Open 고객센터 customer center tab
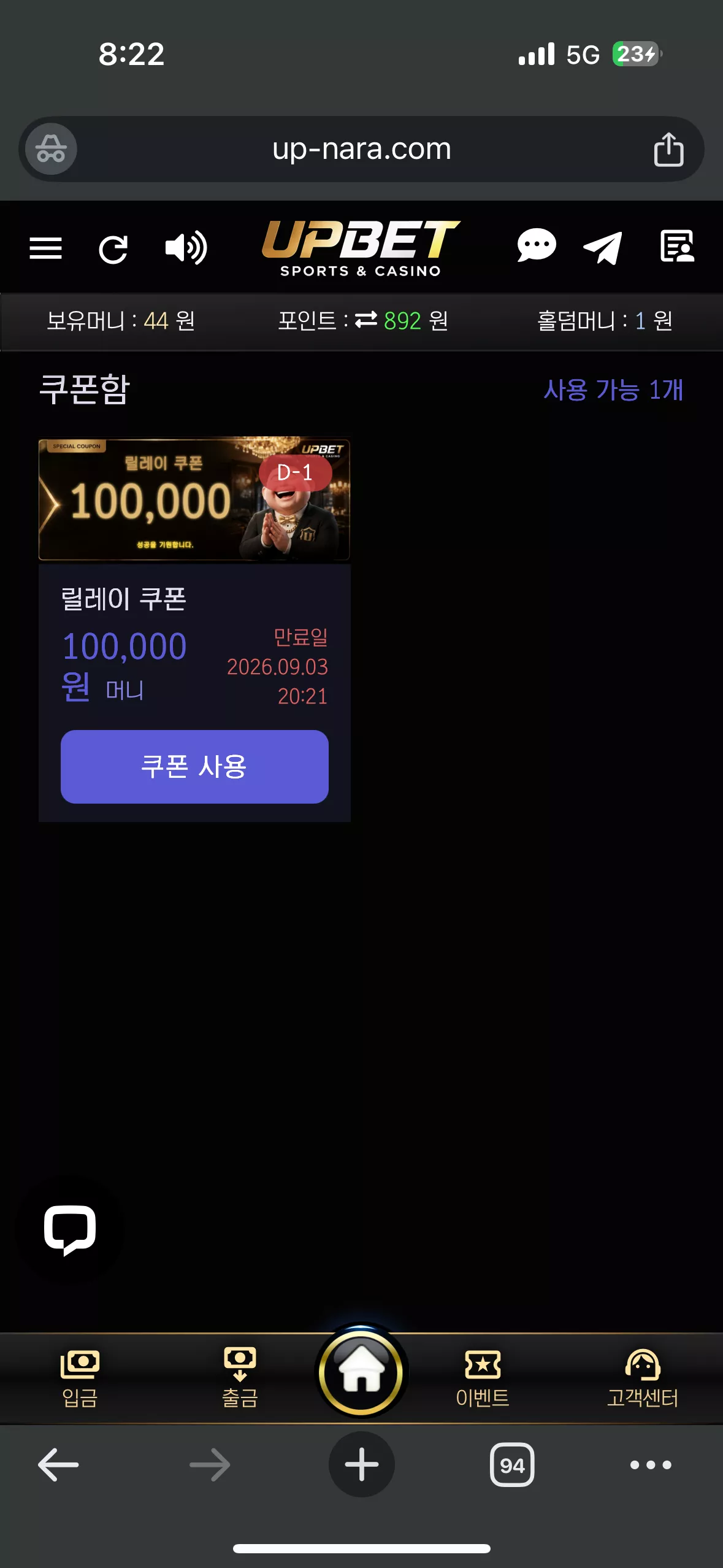The width and height of the screenshot is (723, 1568). [x=642, y=1378]
